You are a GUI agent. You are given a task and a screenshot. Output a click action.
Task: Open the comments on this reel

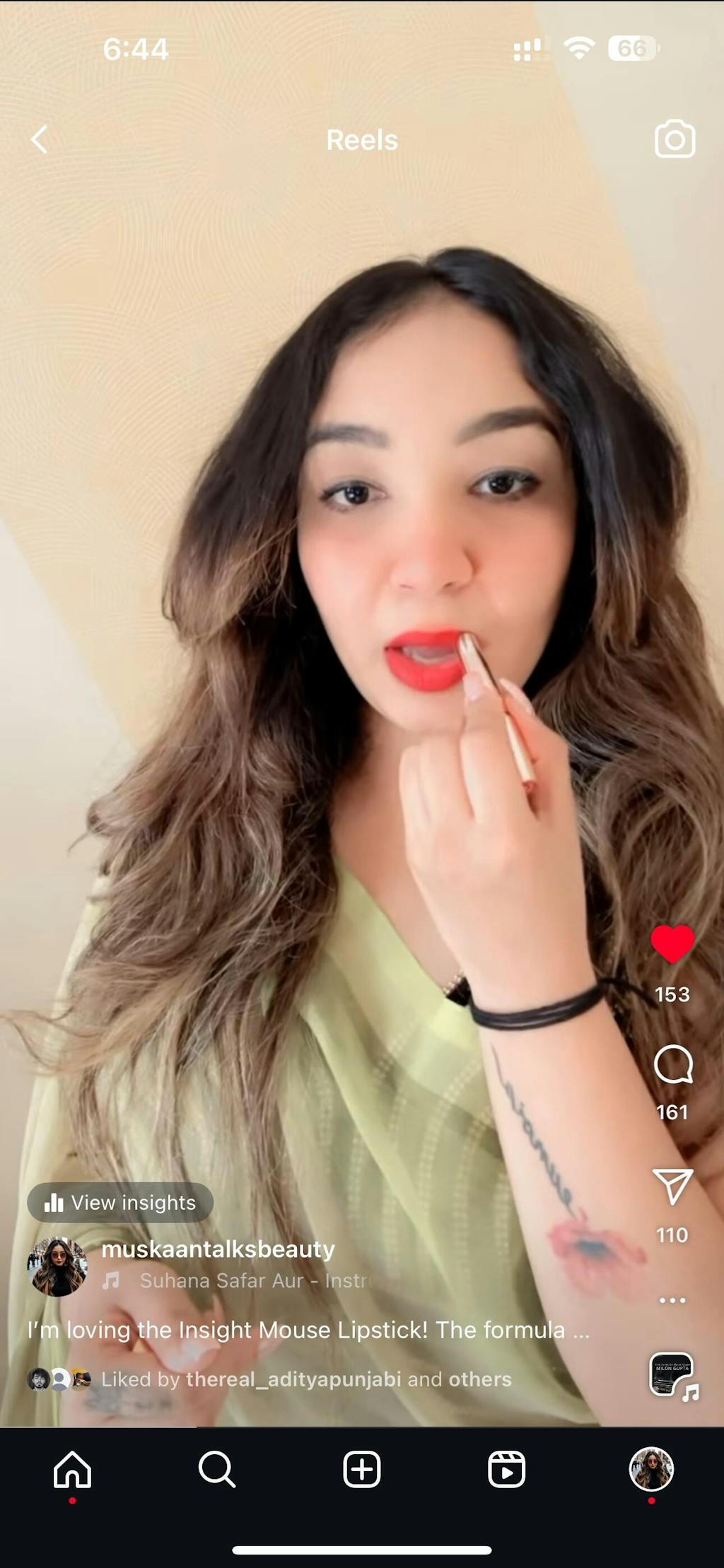[x=672, y=1064]
